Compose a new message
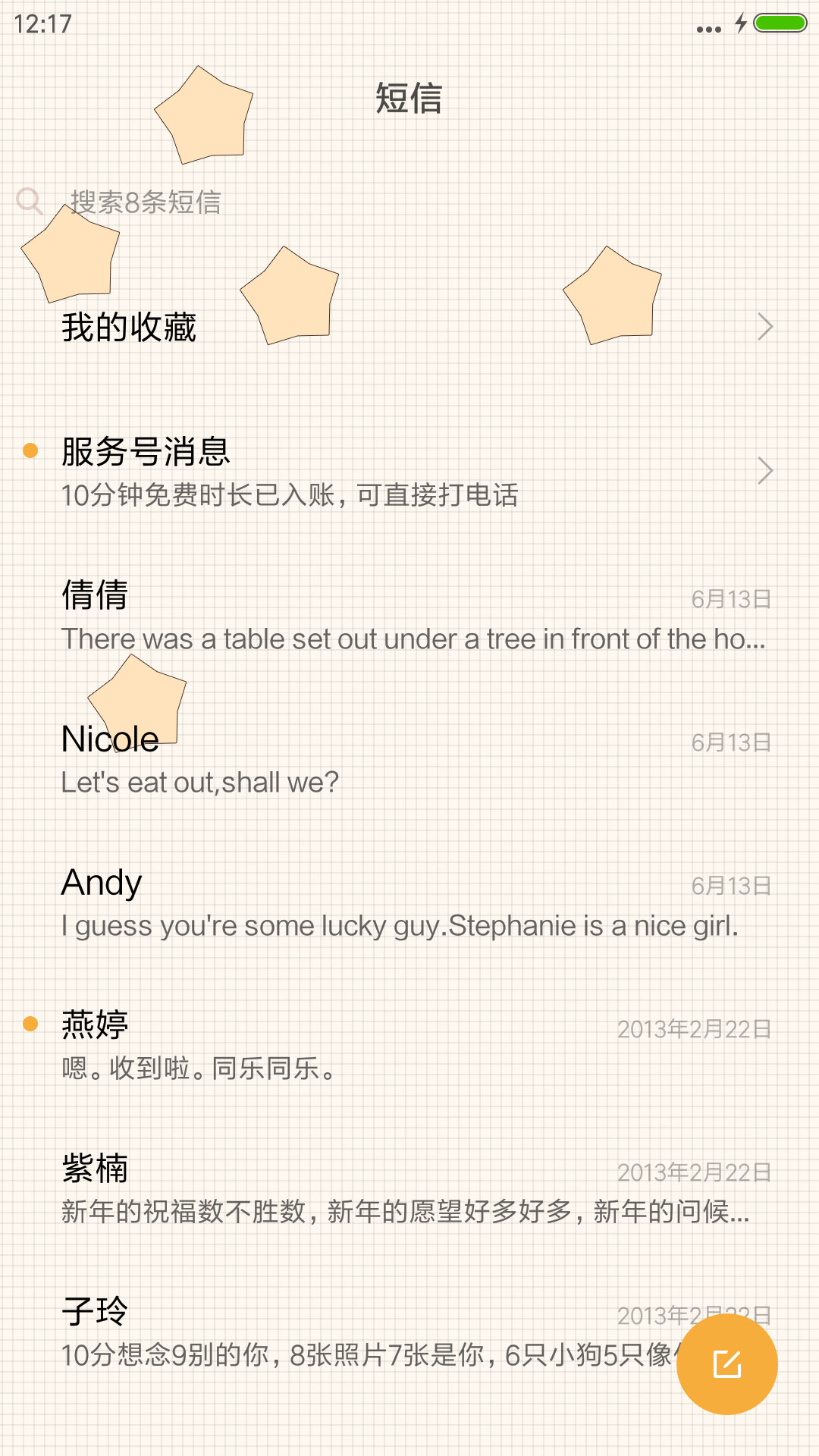The width and height of the screenshot is (819, 1456). coord(726,1364)
